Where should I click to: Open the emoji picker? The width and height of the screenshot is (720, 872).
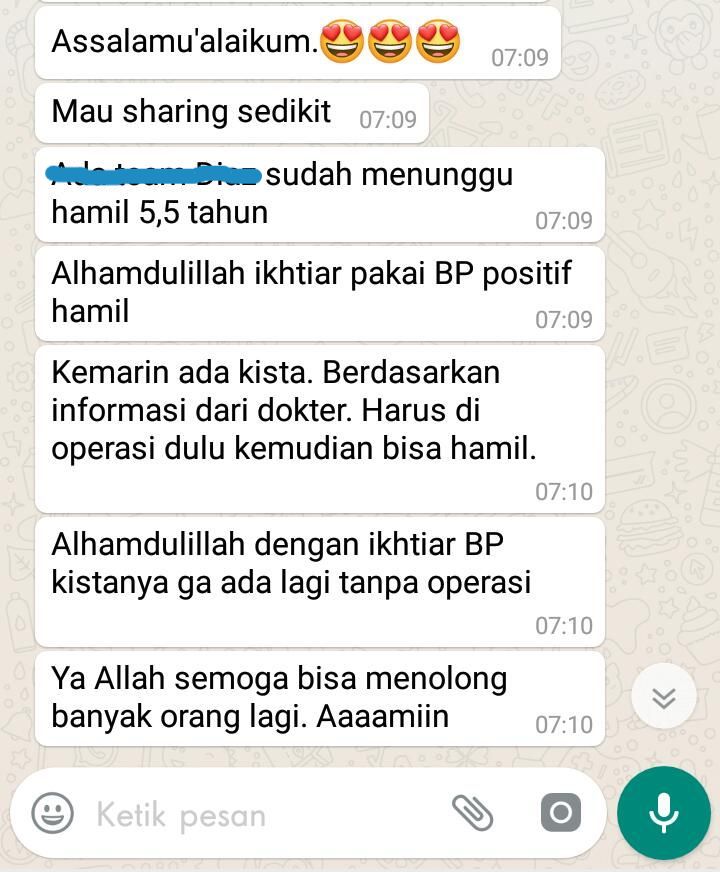53,813
